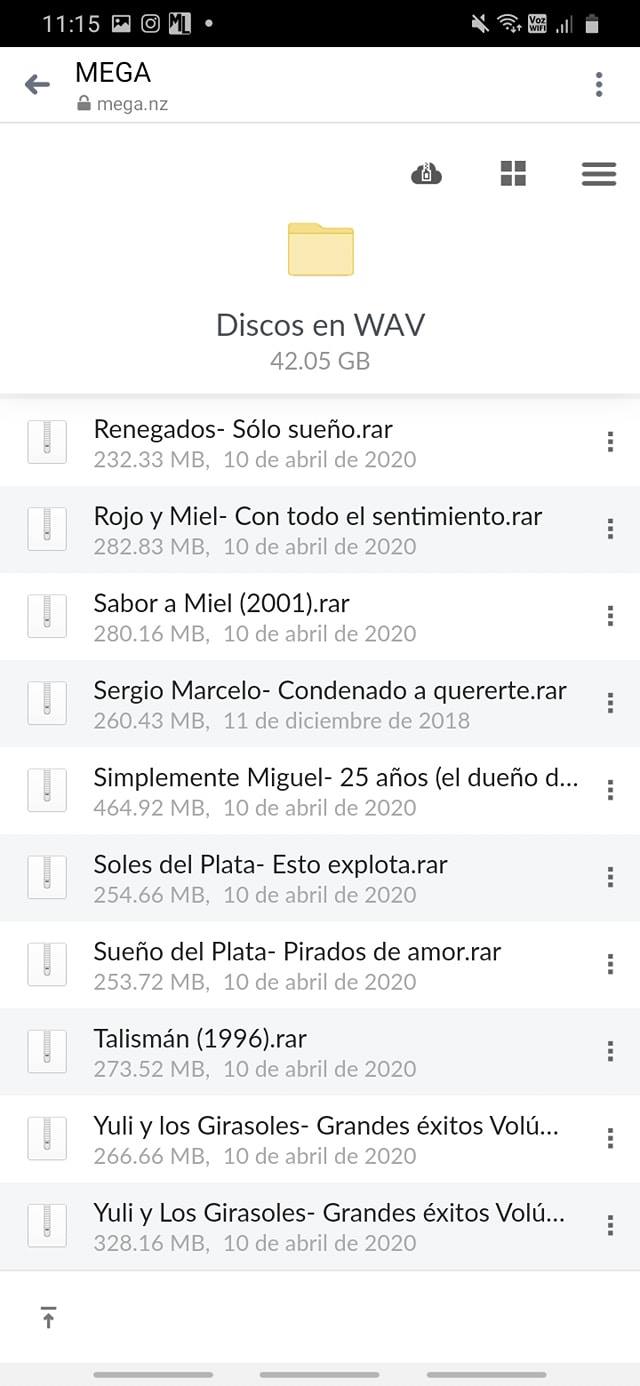Select Sabor a Miel (2001).rar
The image size is (640, 1386).
(320, 617)
